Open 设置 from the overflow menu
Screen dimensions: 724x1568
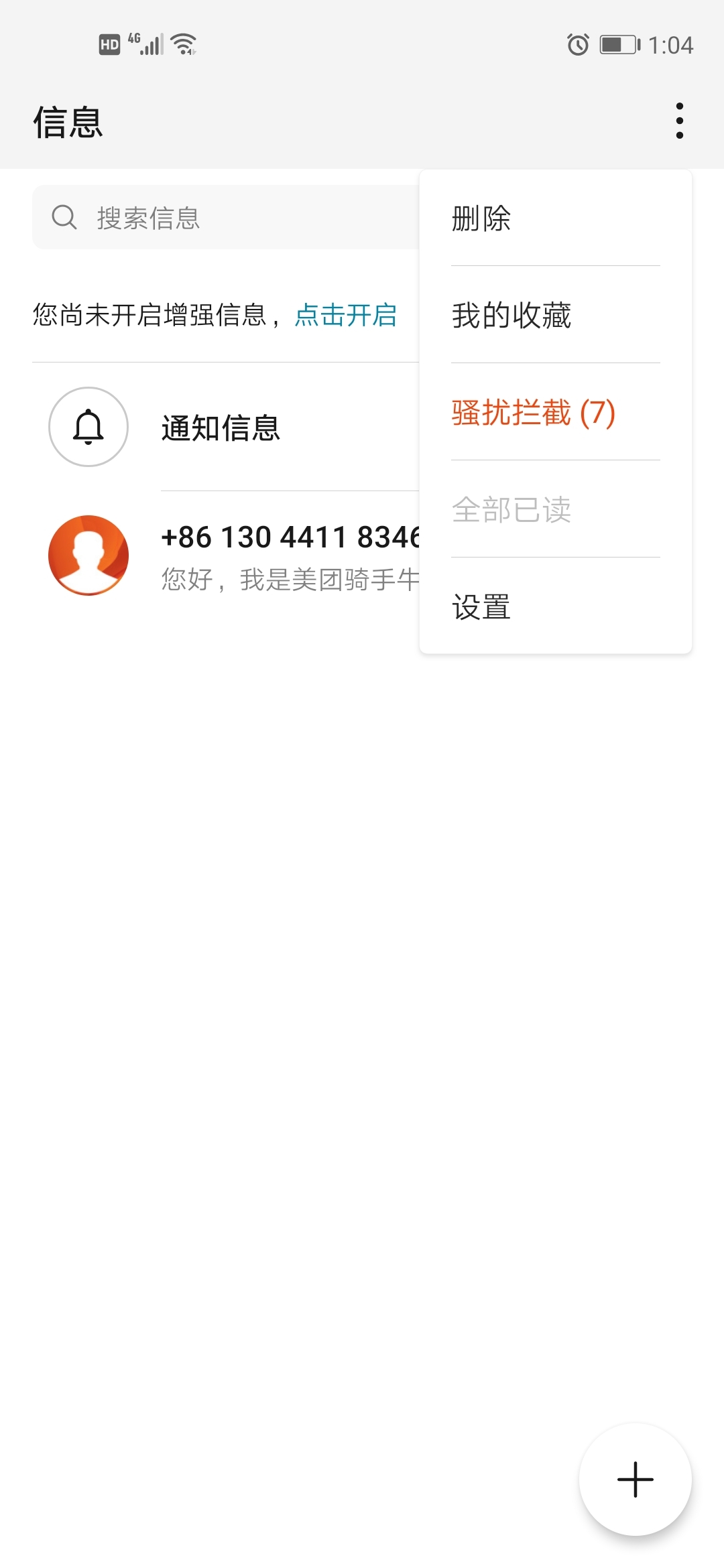480,607
